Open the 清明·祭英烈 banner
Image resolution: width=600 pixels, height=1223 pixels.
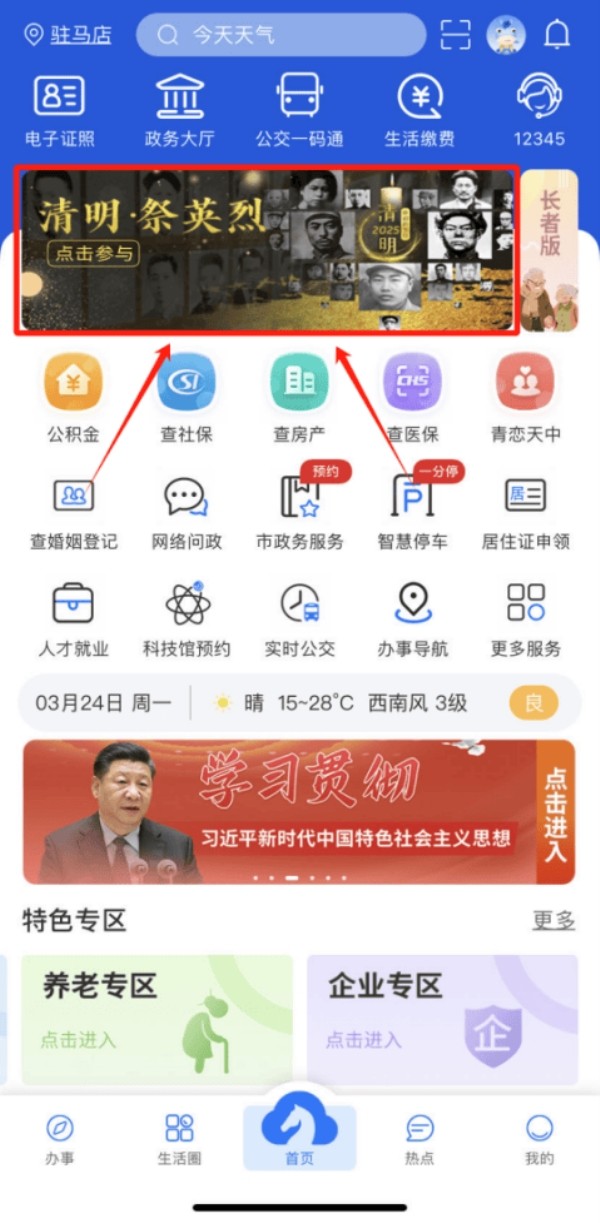(266, 250)
